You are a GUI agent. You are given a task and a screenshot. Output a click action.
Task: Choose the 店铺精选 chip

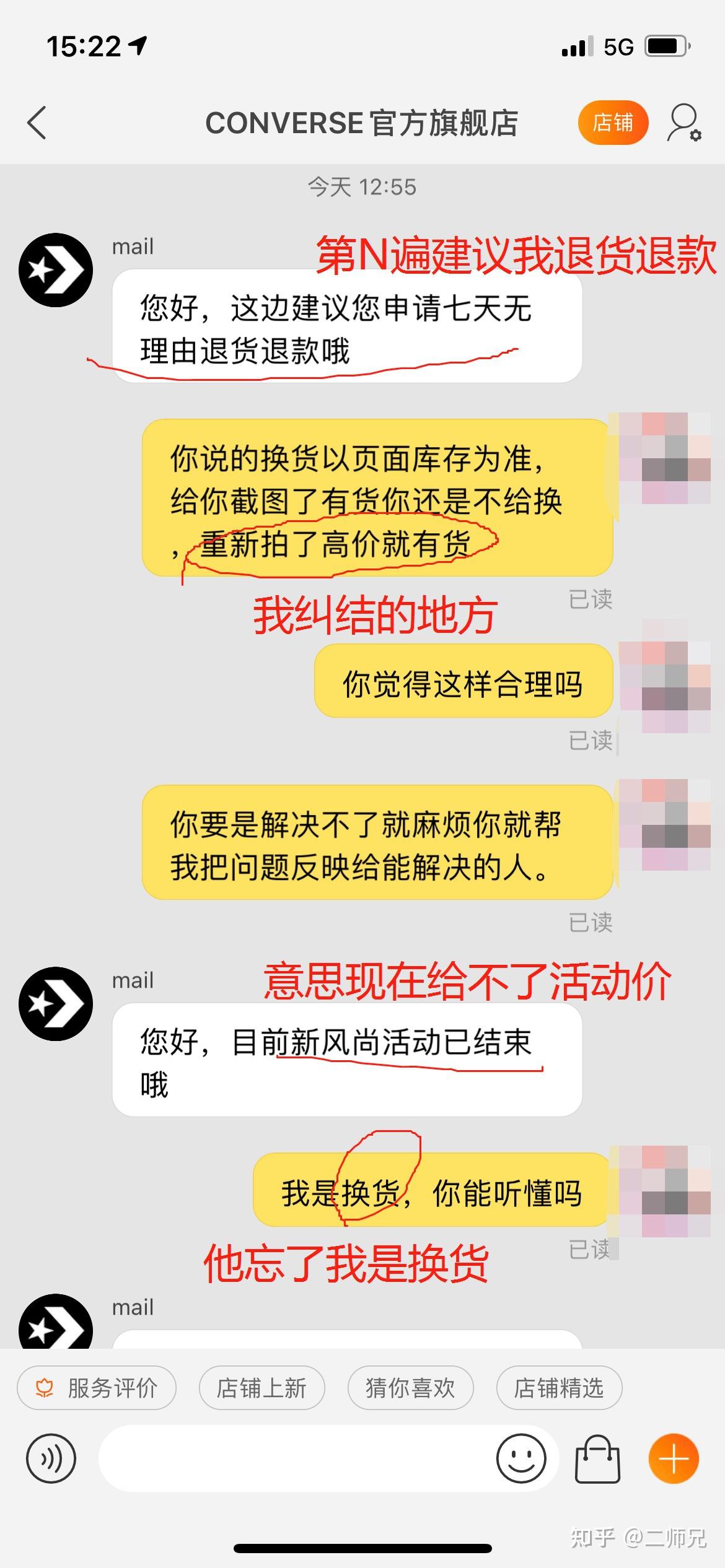pyautogui.click(x=559, y=1388)
